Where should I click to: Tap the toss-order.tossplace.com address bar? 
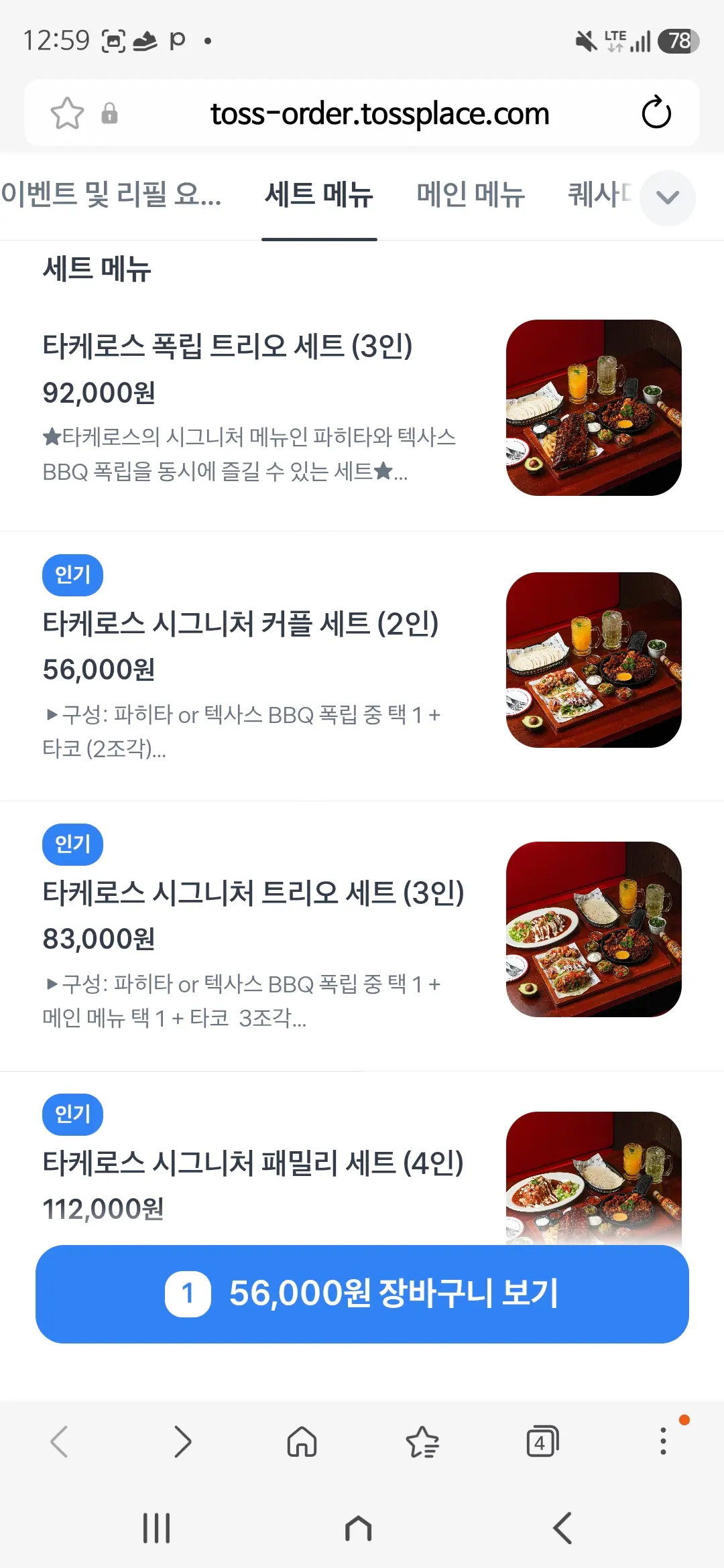click(379, 113)
